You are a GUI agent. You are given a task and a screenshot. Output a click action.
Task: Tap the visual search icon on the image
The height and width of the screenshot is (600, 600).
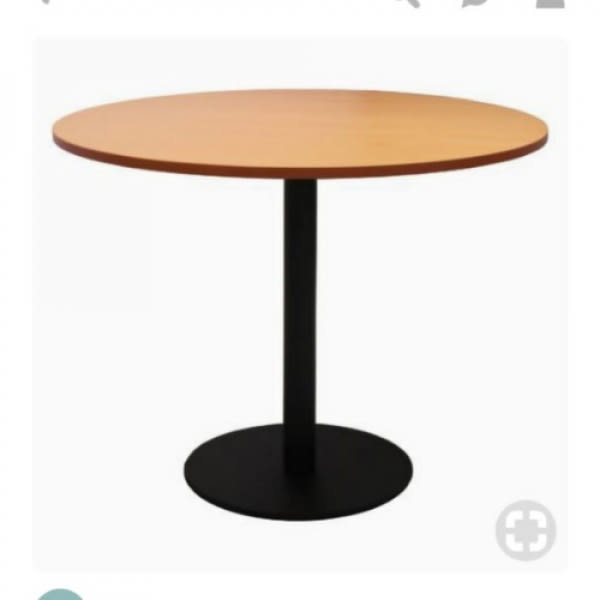526,530
